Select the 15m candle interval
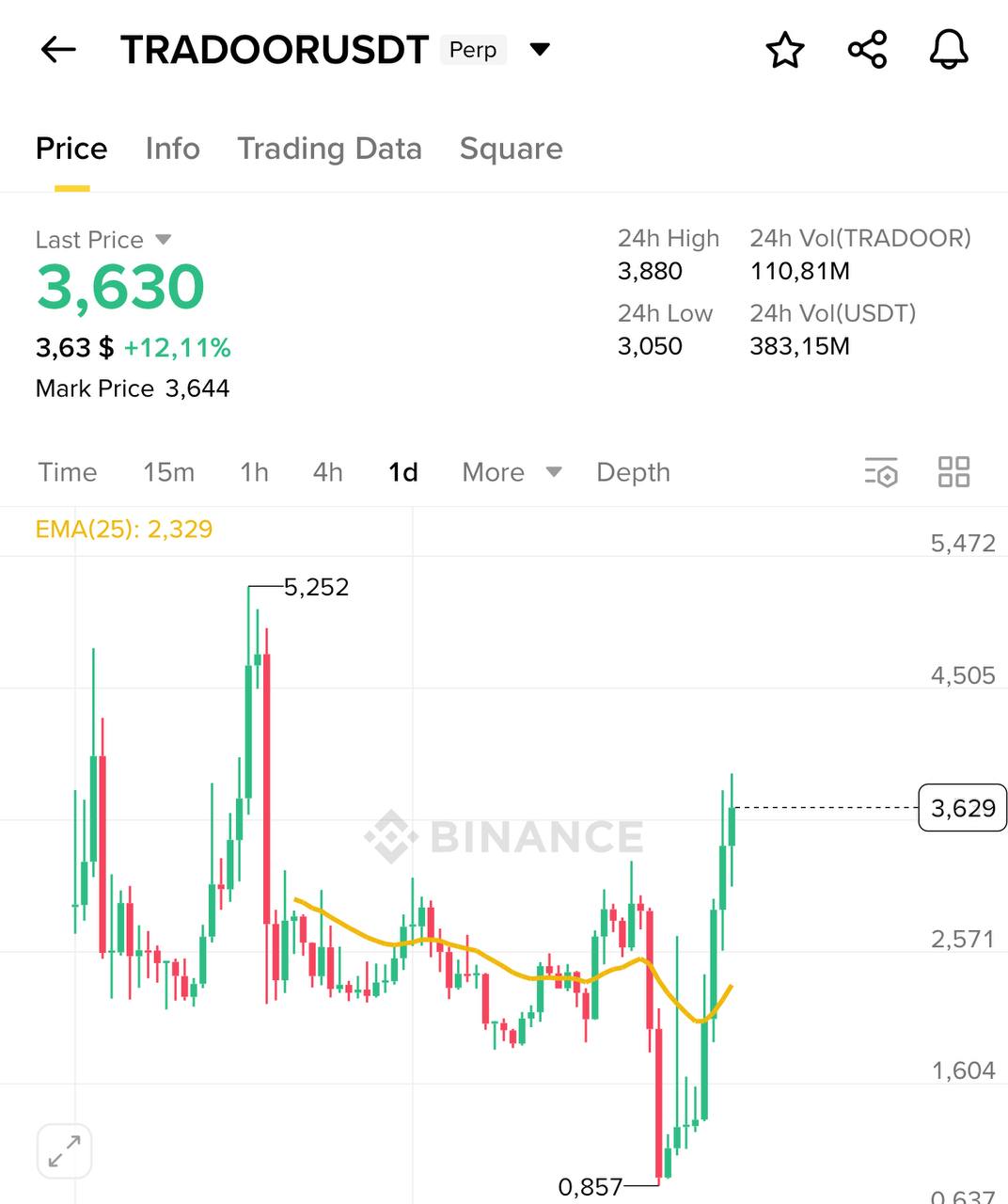This screenshot has width=1008, height=1204. pyautogui.click(x=168, y=472)
